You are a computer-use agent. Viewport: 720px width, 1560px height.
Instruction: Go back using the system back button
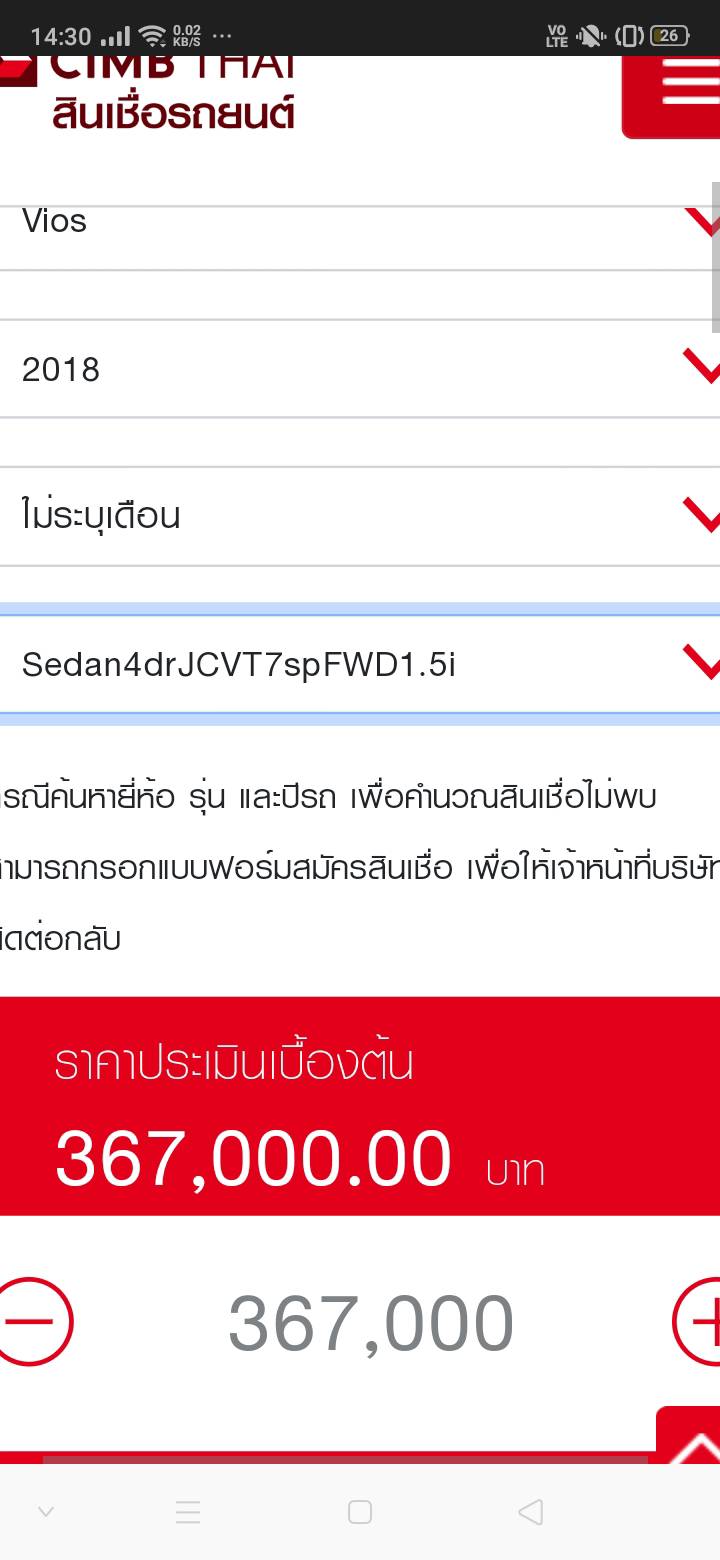(531, 1512)
